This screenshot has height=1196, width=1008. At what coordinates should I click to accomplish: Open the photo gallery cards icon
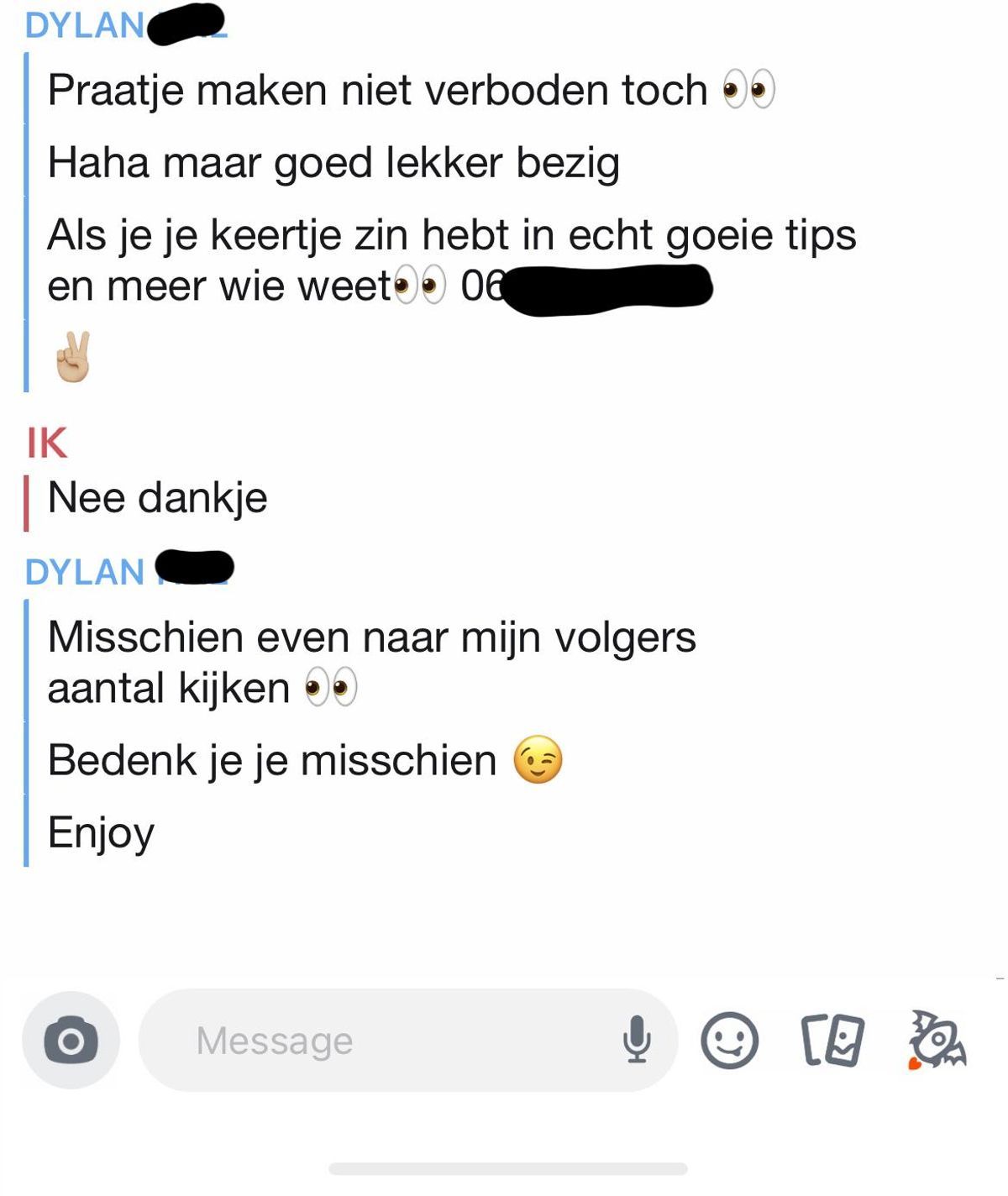[832, 1041]
